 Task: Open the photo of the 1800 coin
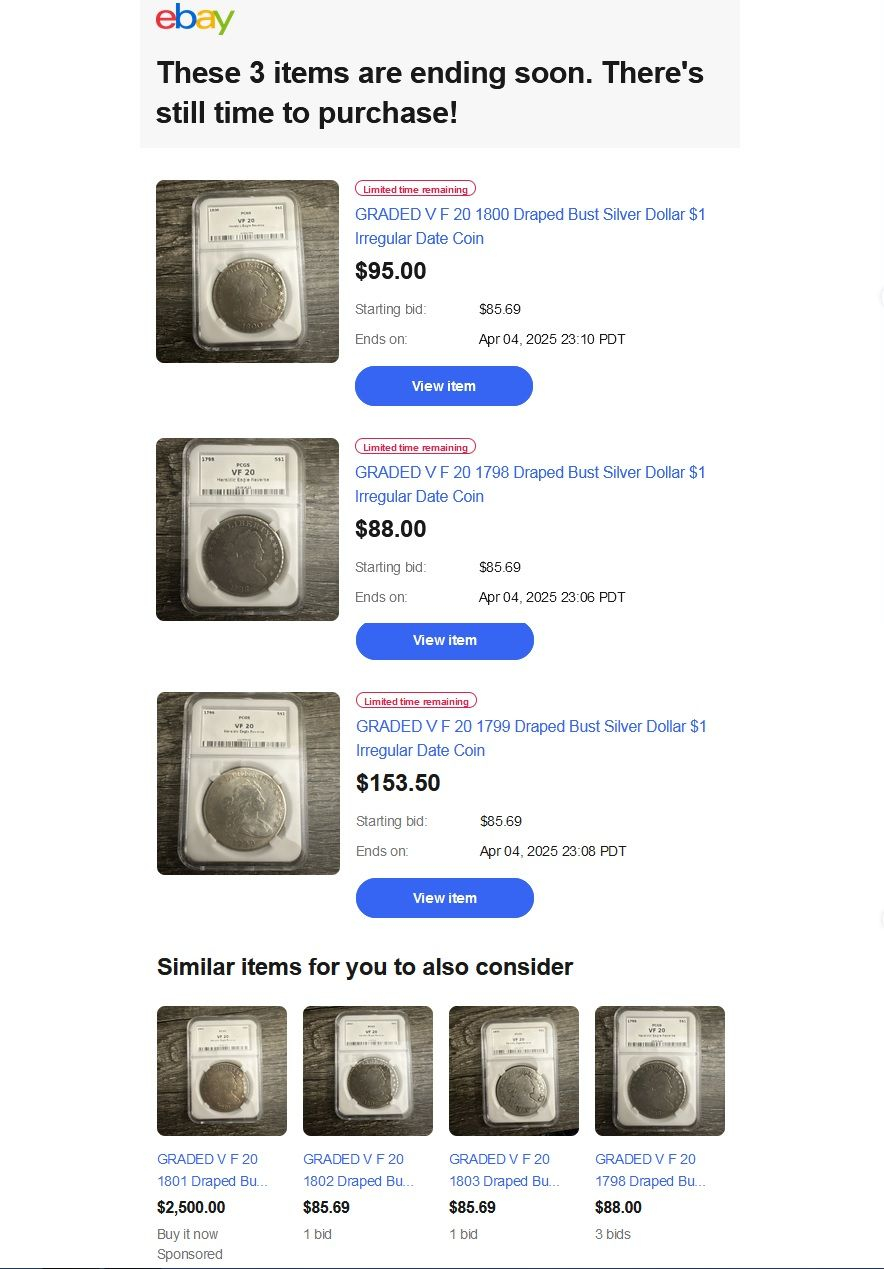(247, 271)
